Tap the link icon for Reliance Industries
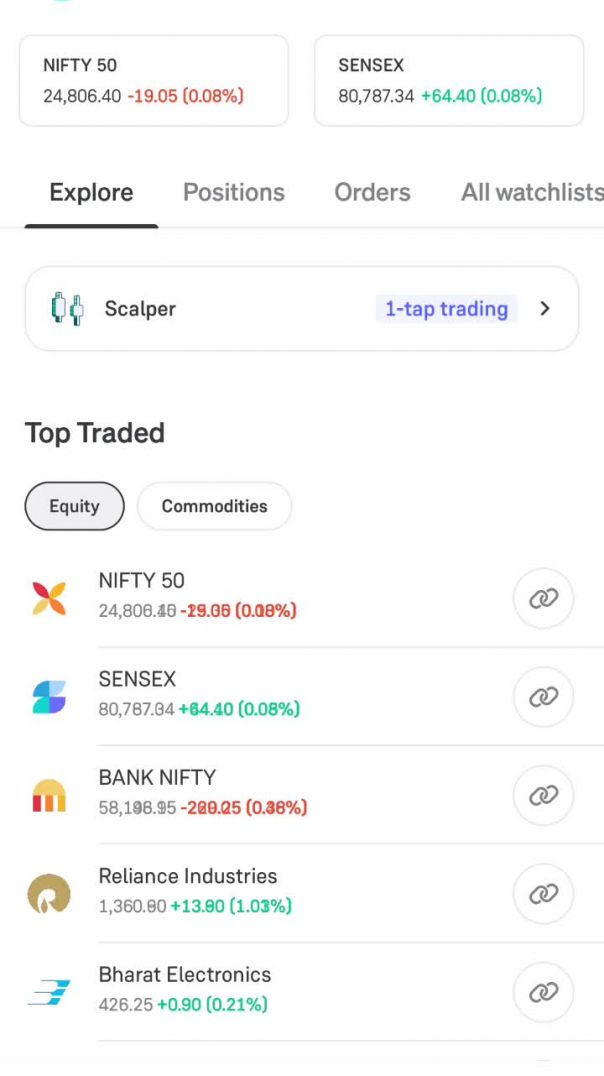604x1076 pixels. click(543, 893)
